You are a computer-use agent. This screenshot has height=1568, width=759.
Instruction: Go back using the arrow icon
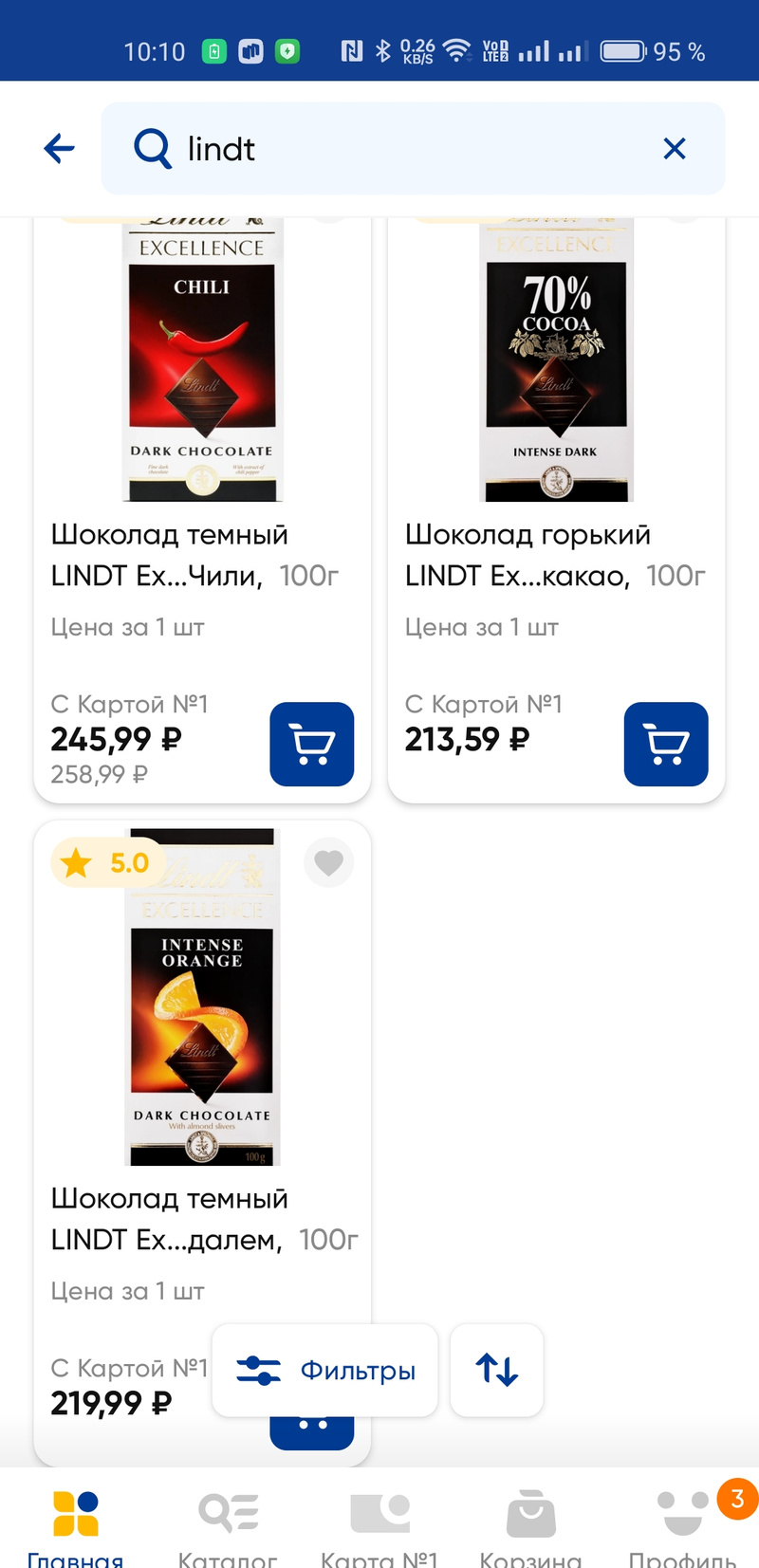pos(59,148)
